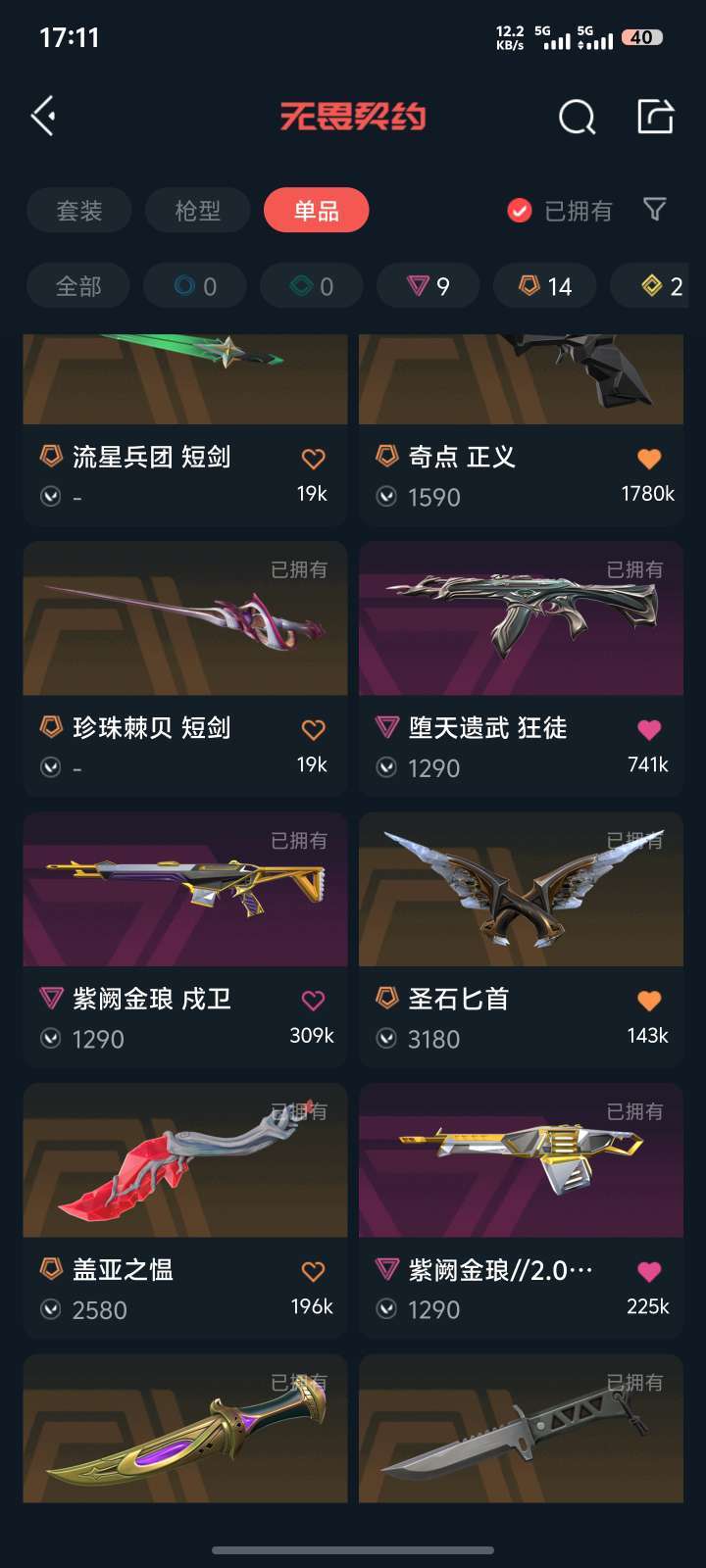
Task: Like the 盖亚之愠 skin
Action: tap(313, 1272)
